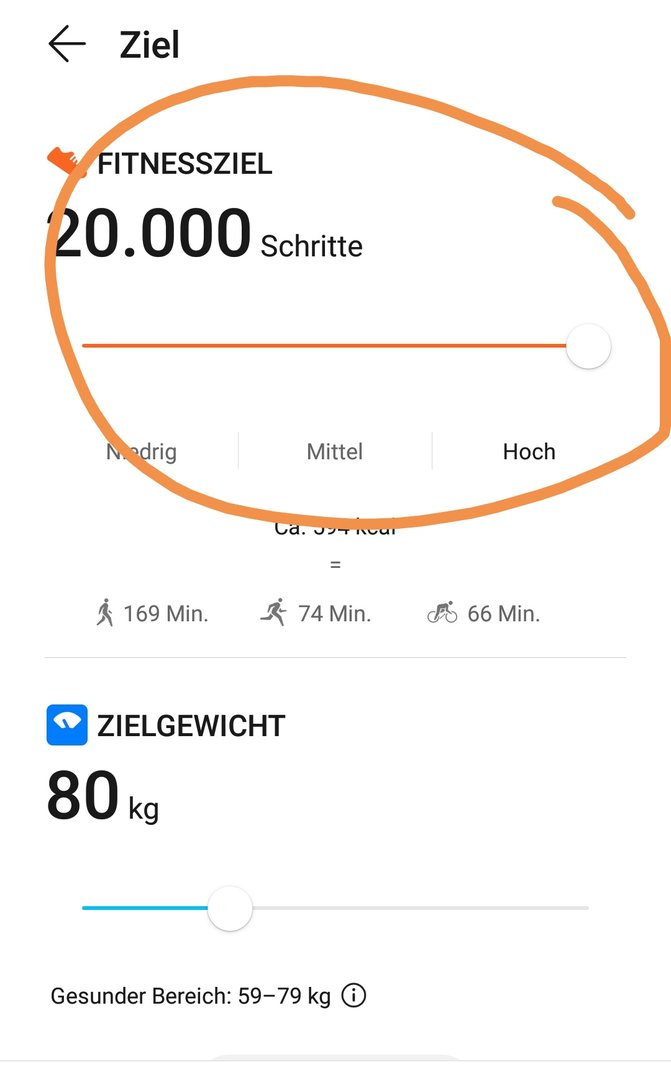Image resolution: width=671 pixels, height=1080 pixels.
Task: Choose the Mittel fitness goal level
Action: (335, 452)
